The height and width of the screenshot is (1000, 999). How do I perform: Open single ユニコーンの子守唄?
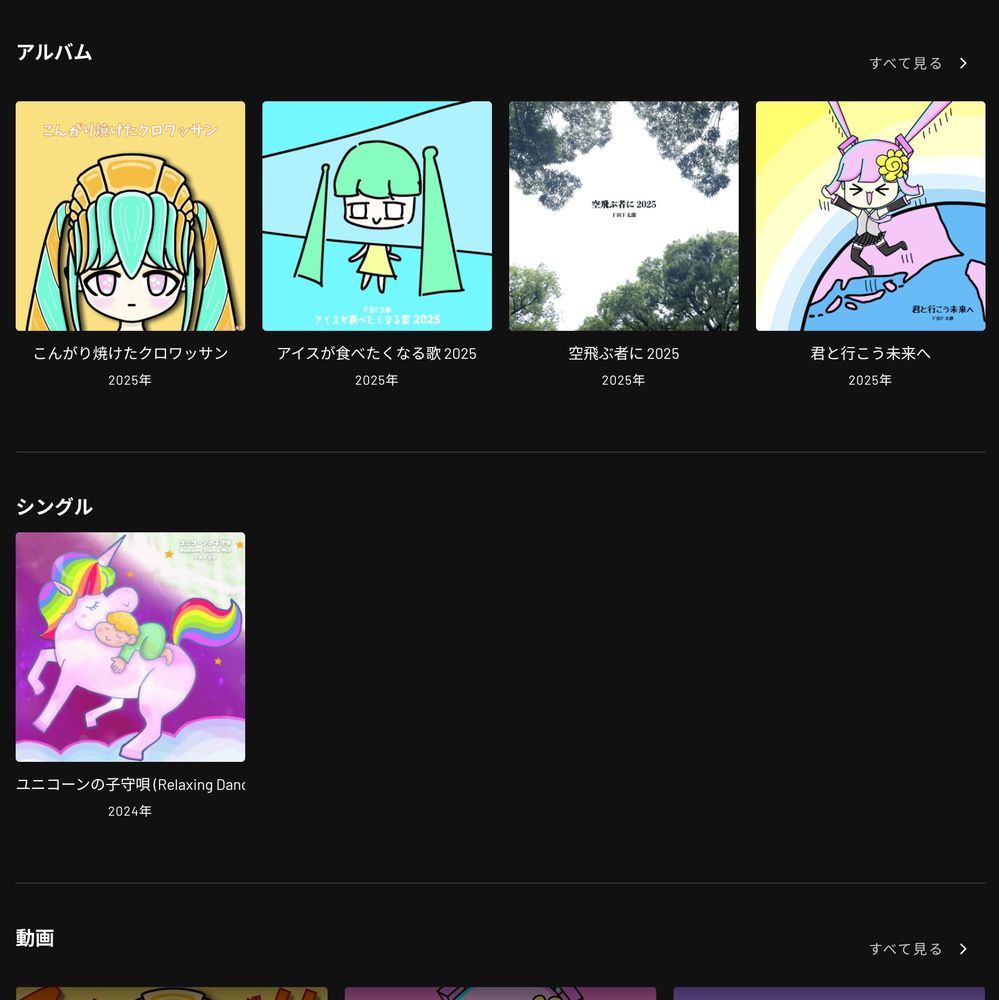130,647
